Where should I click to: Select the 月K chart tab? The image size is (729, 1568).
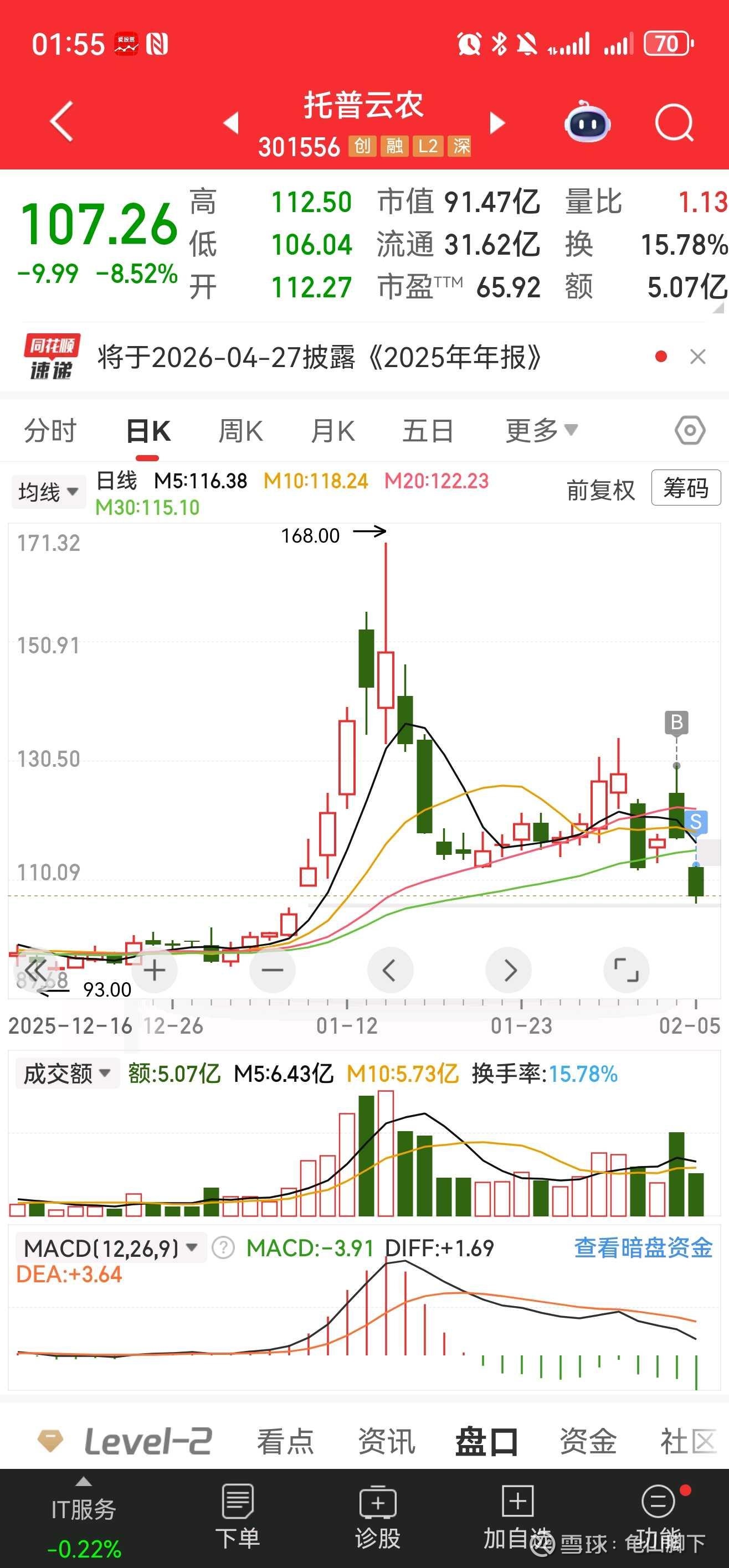pyautogui.click(x=332, y=431)
